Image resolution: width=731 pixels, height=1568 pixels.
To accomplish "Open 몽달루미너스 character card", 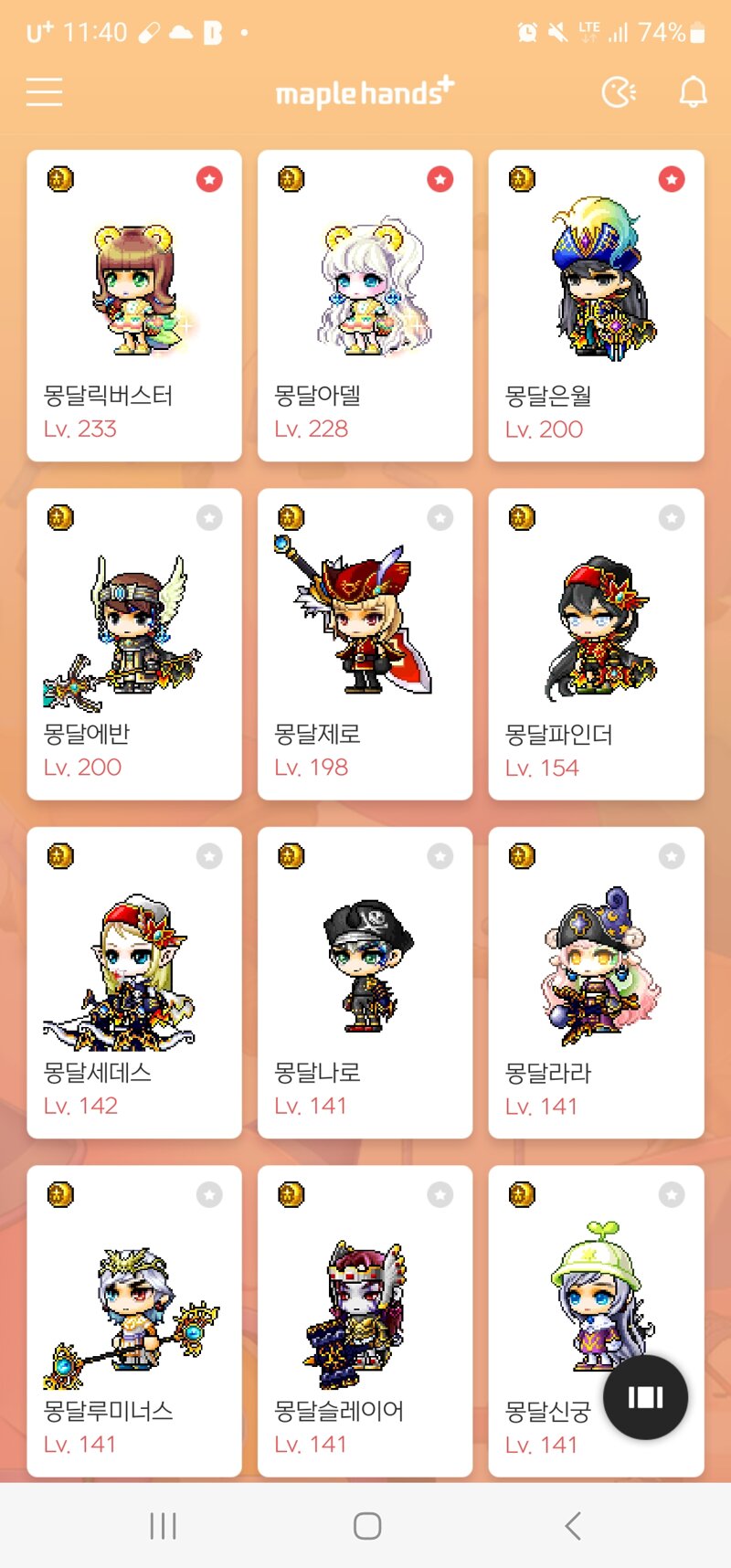I will (134, 1320).
